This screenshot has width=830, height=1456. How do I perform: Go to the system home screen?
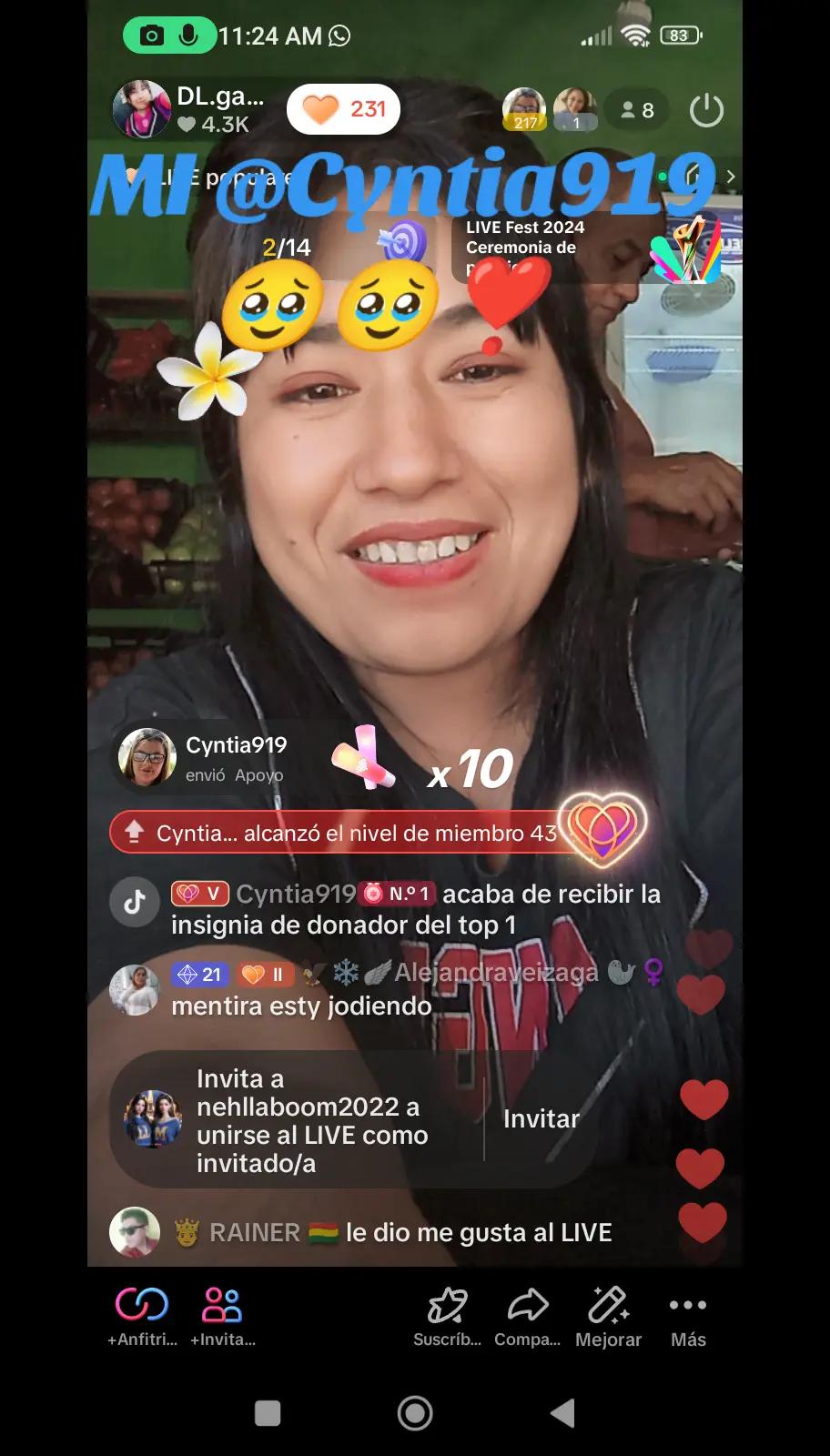click(x=415, y=1412)
